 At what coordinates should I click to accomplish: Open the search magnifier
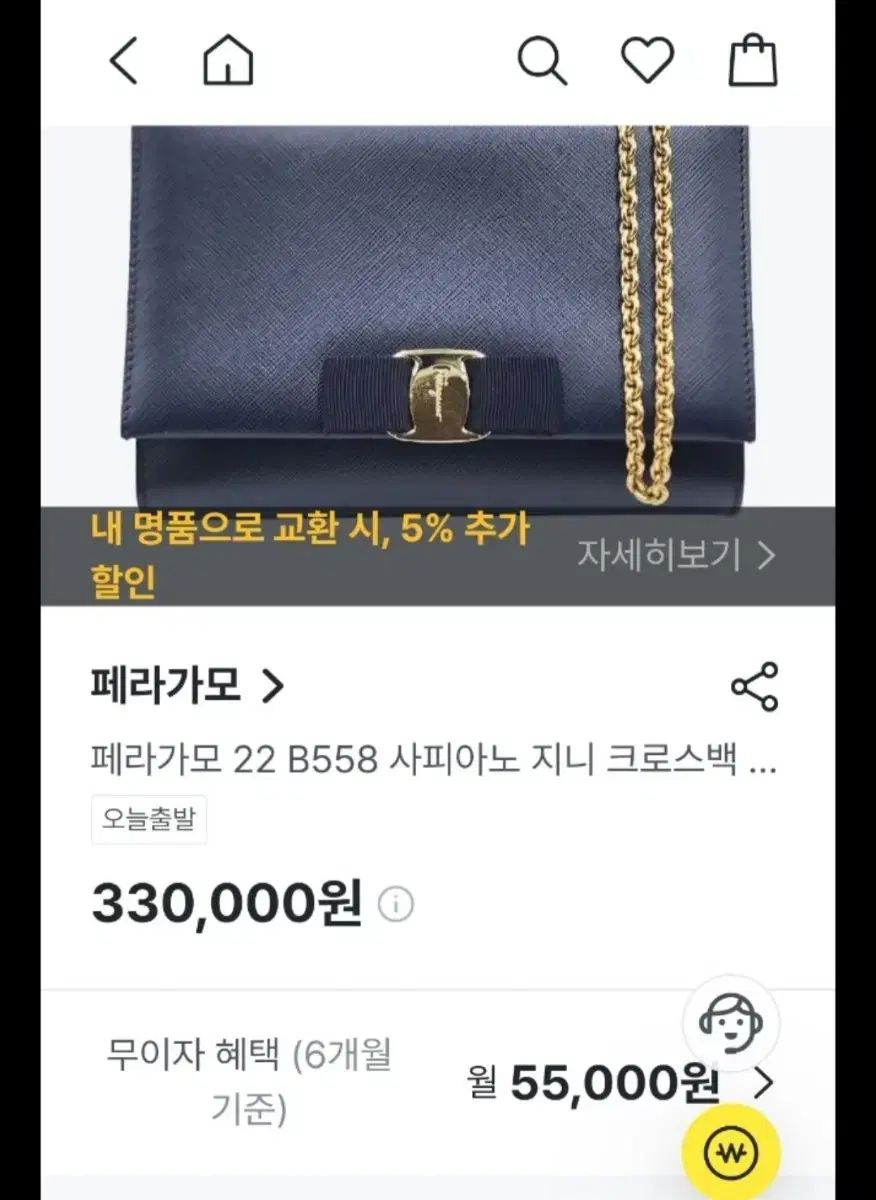click(542, 62)
